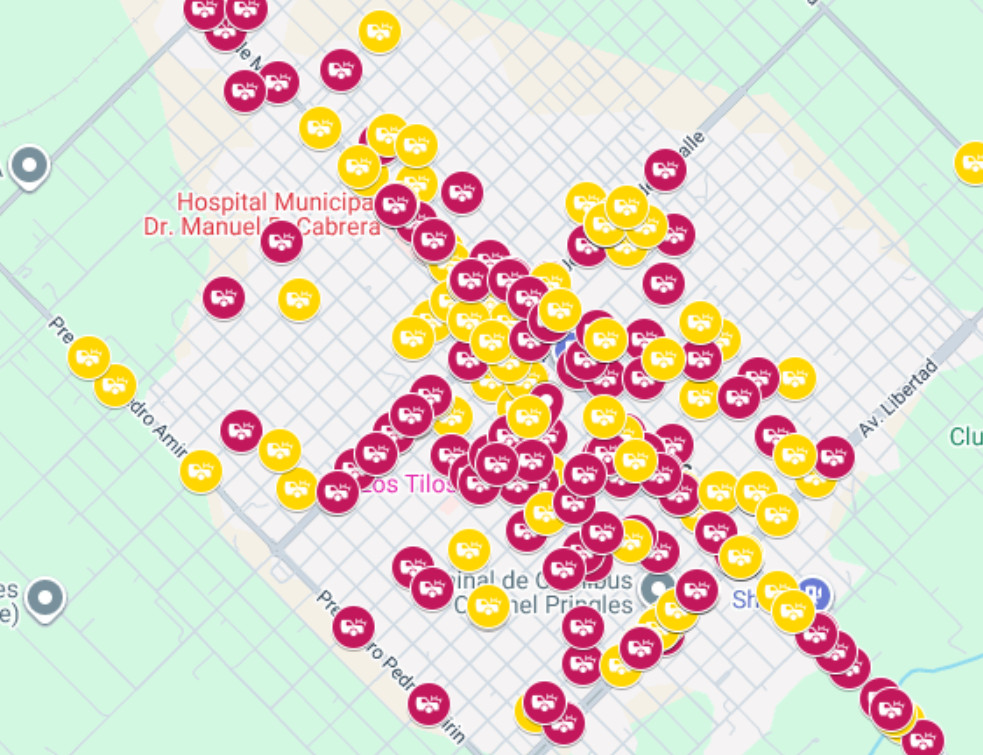
Task: Tap the gray pin beside Terminal de Omnibus
Action: click(658, 587)
